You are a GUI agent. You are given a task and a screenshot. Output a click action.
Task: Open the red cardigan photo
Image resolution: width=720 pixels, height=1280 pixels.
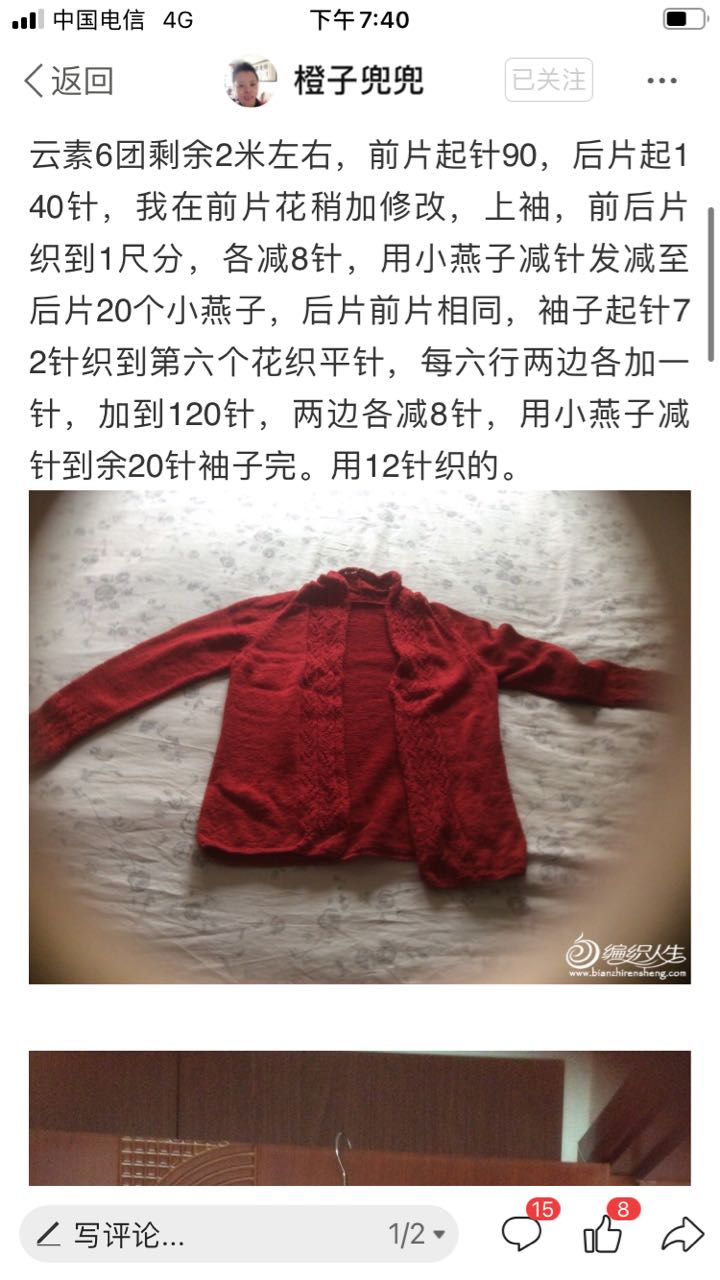coord(359,736)
